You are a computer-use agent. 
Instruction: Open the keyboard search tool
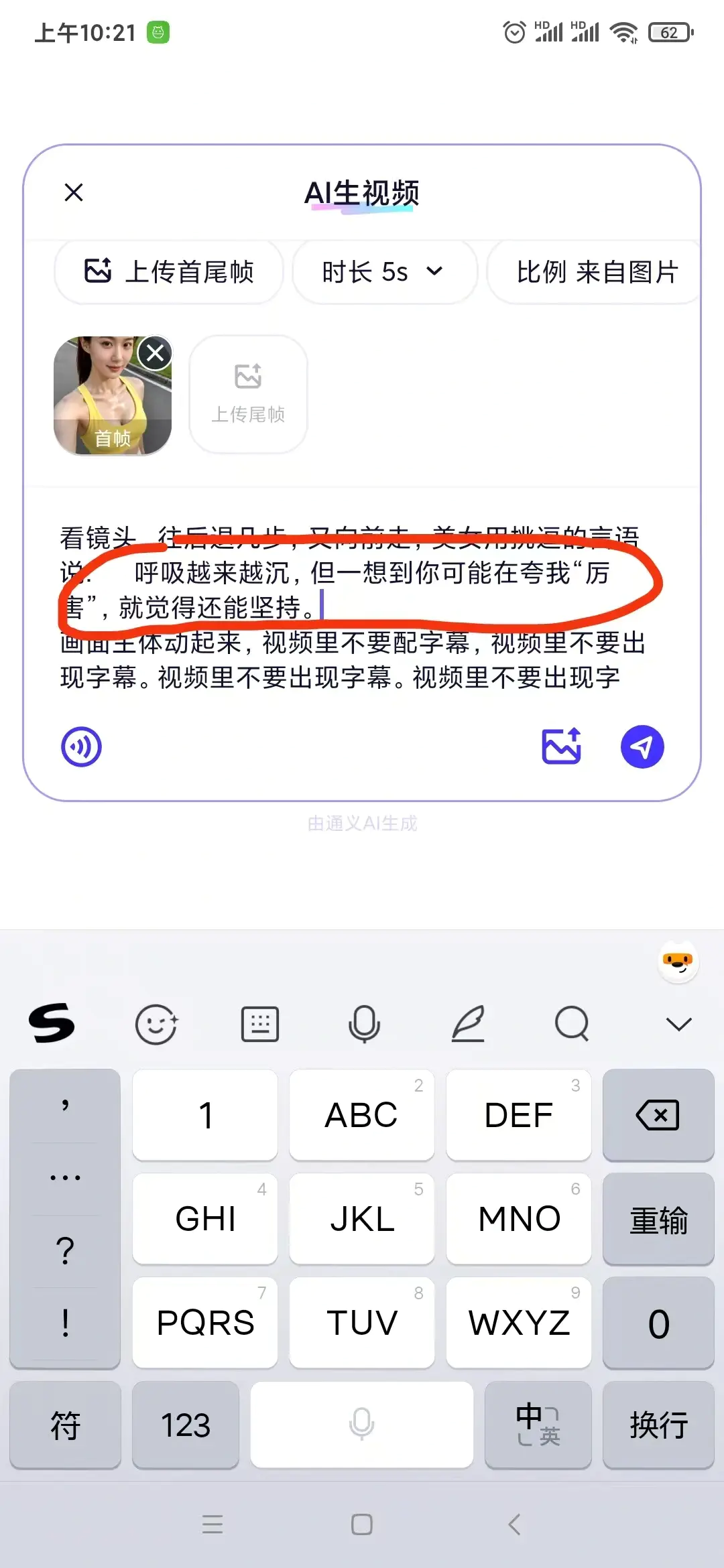[x=572, y=1024]
